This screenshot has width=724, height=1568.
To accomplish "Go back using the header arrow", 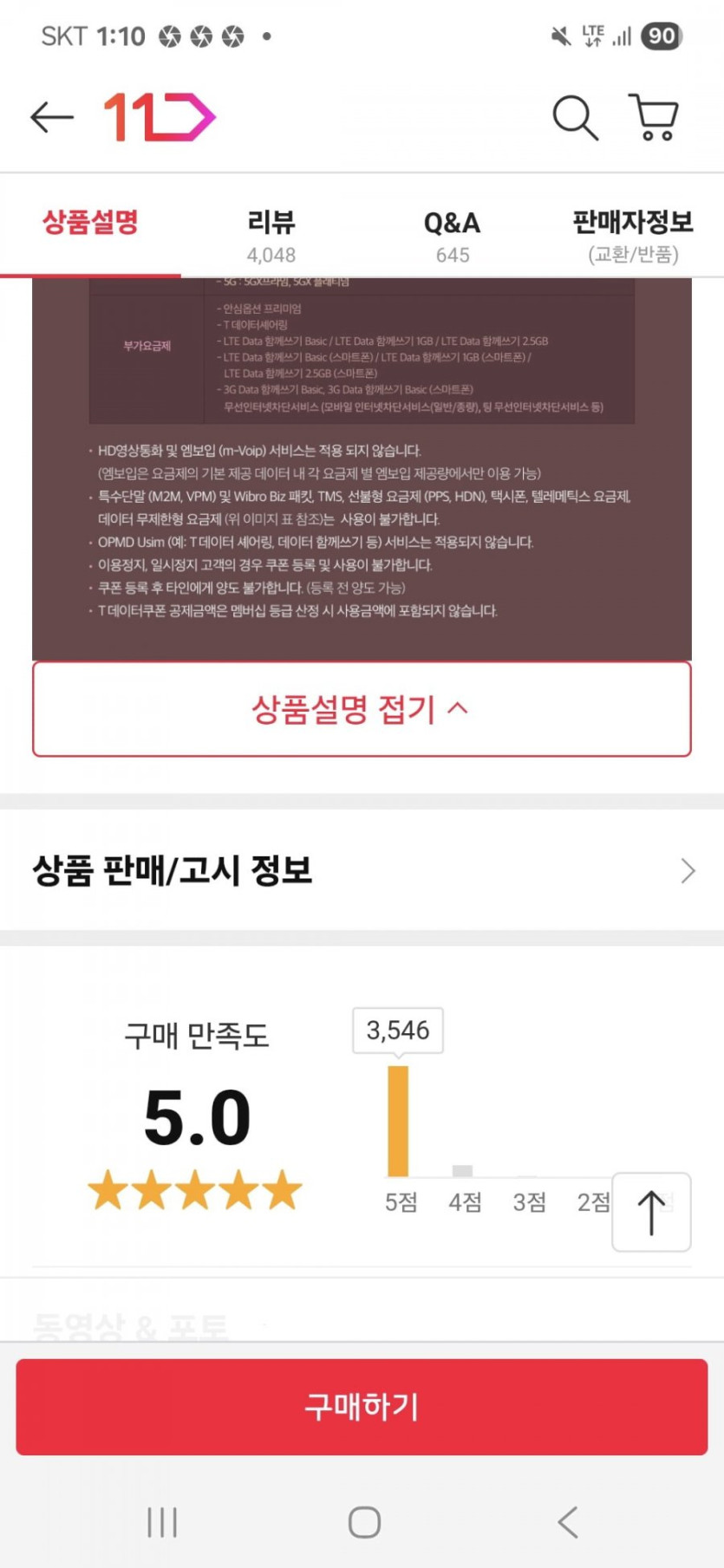I will (51, 117).
